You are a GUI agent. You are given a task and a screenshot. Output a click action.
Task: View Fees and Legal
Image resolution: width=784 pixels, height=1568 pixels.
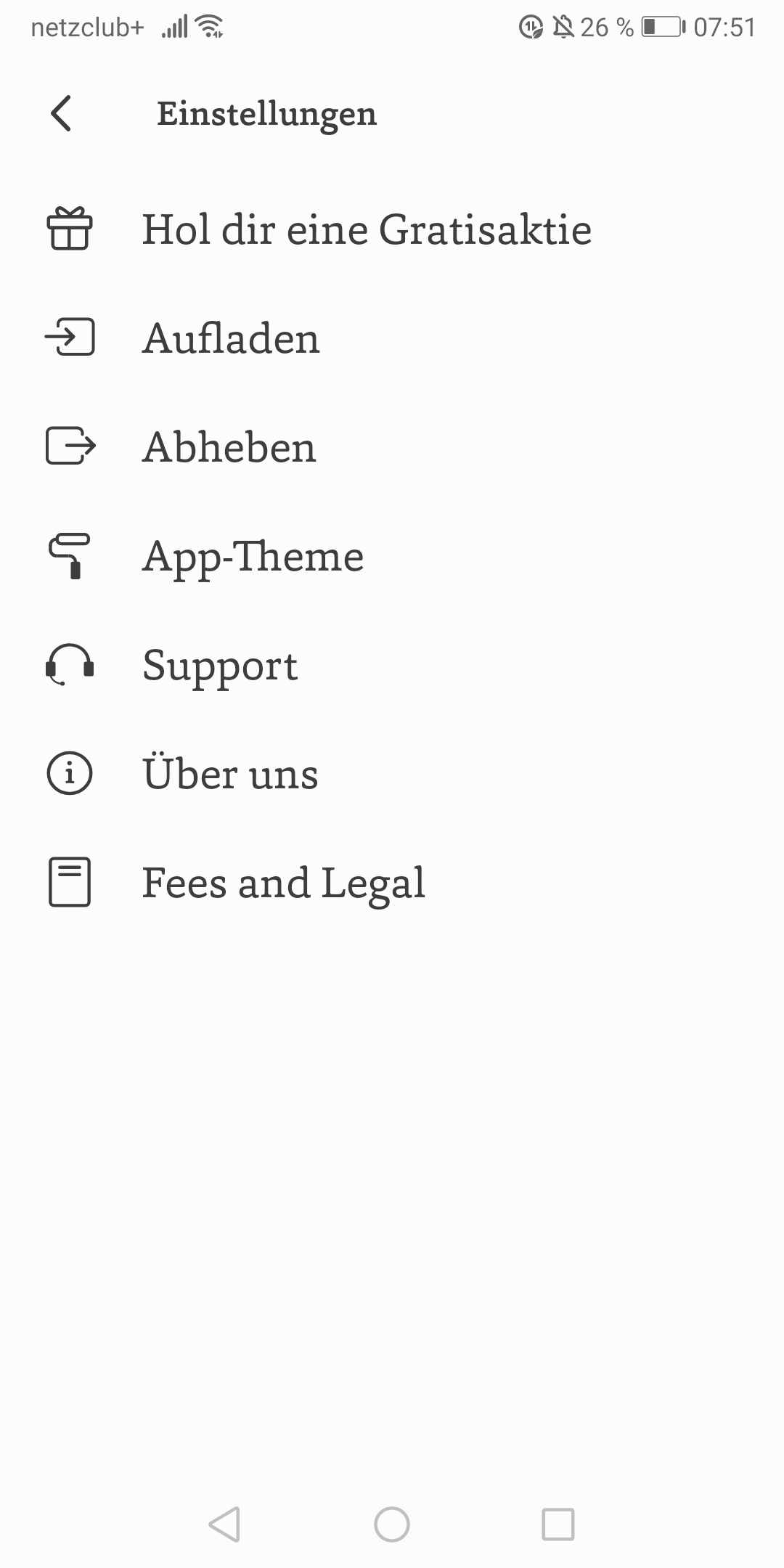click(x=392, y=883)
